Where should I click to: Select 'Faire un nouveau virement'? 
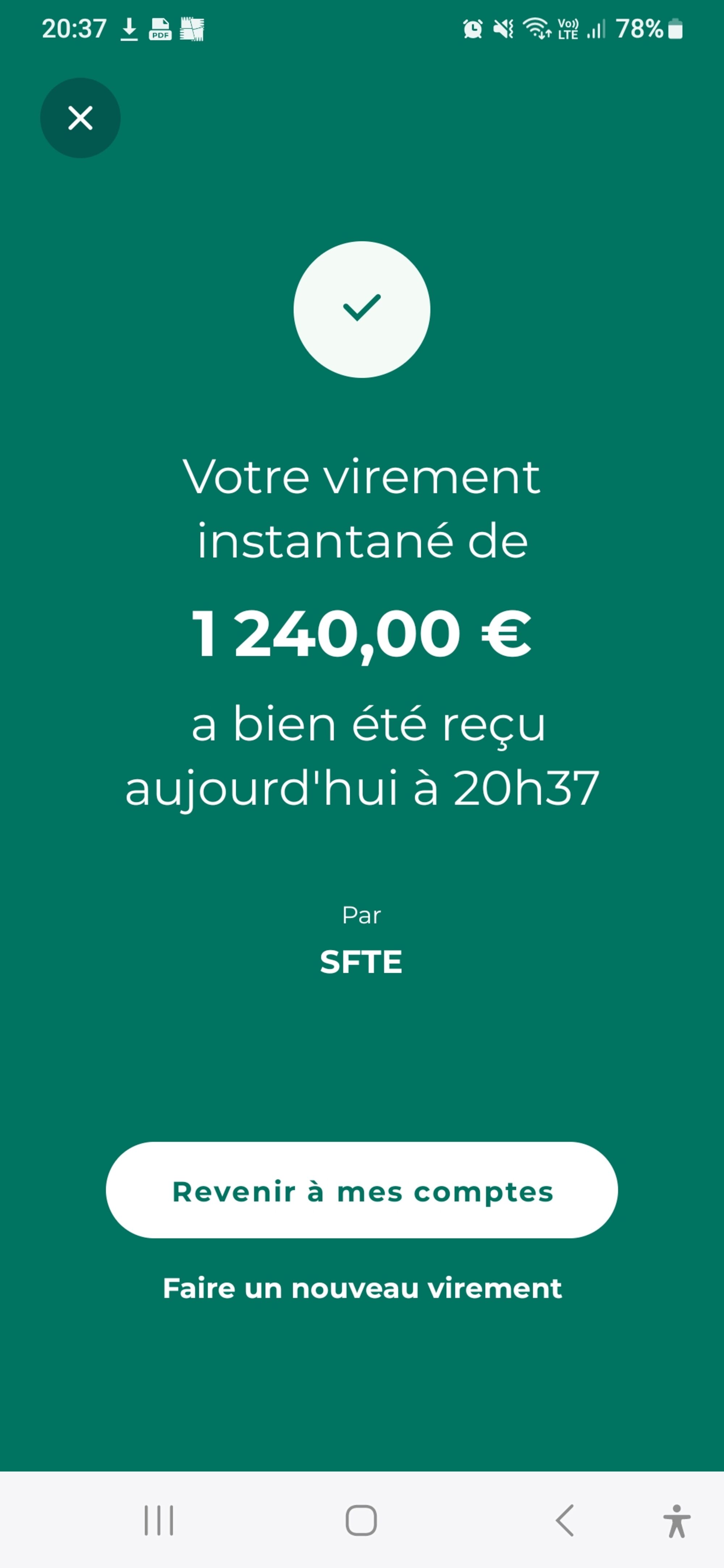tap(362, 1288)
